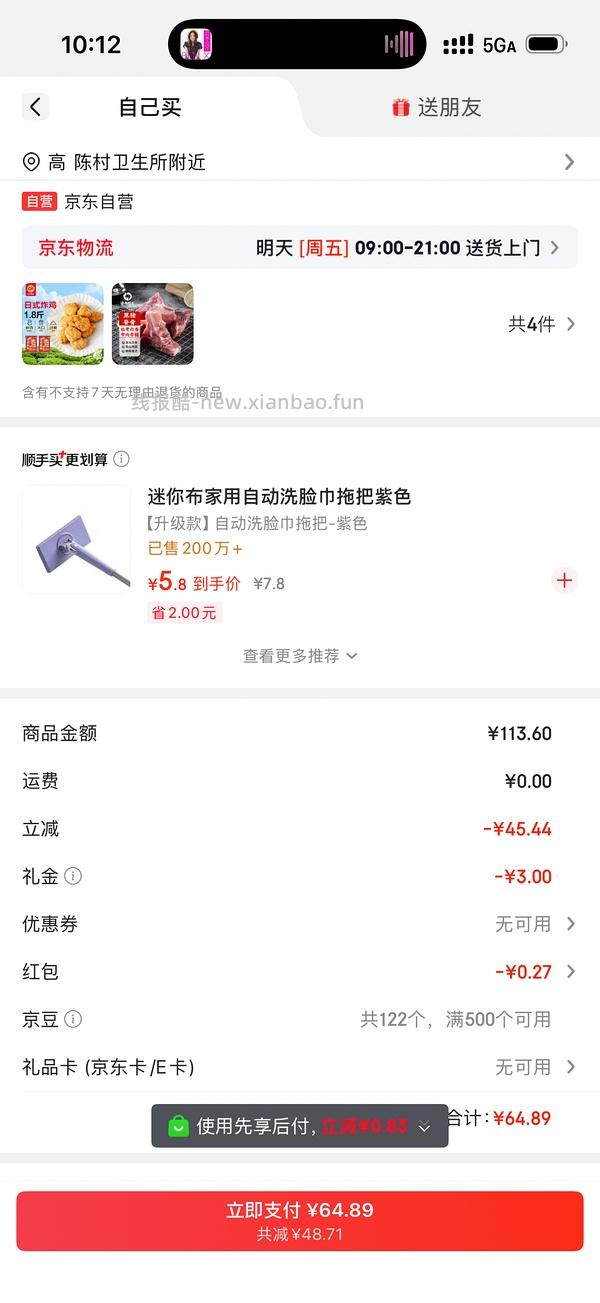Tap 立即支付 ¥64.89 to pay
This screenshot has height=1303, width=600.
click(300, 1221)
